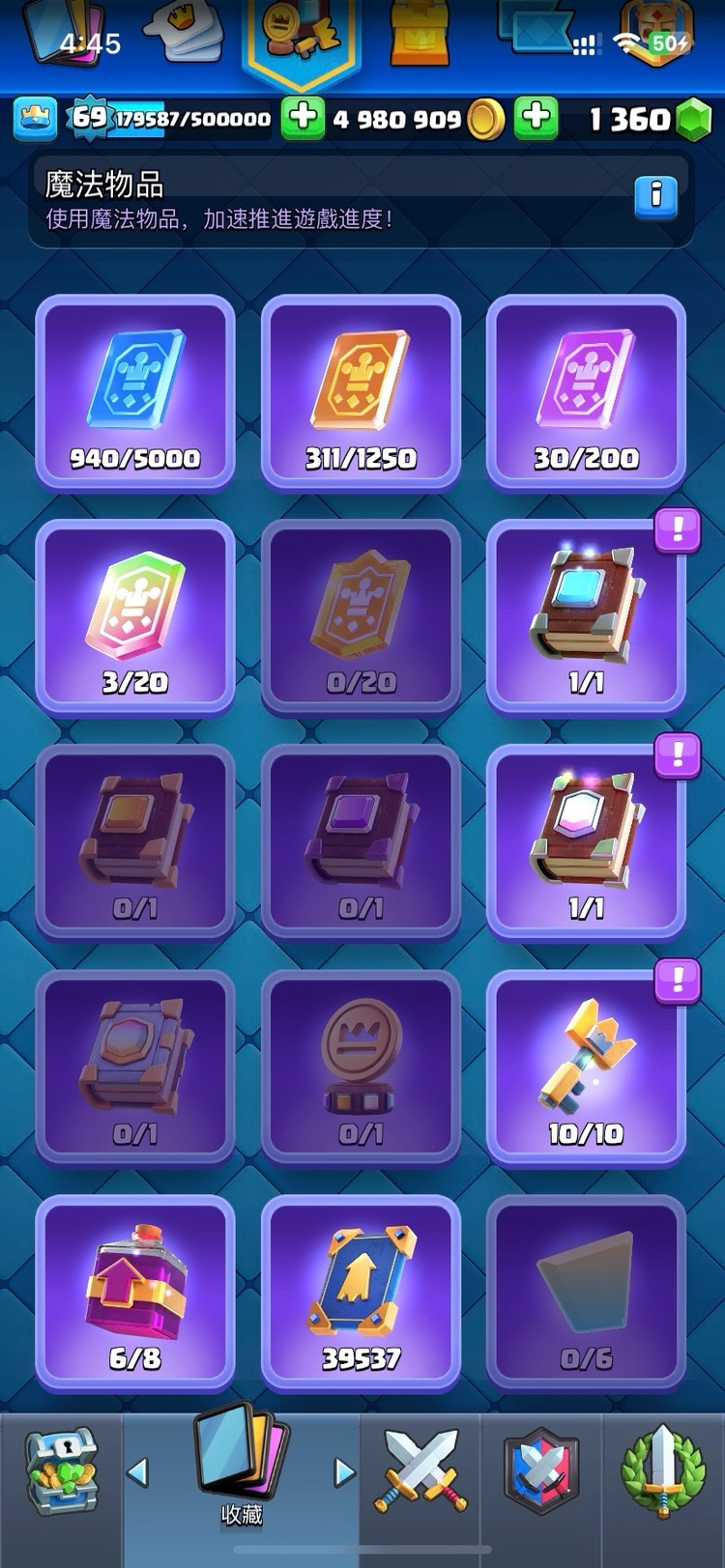725x1568 pixels.
Task: Open the magic items info button
Action: (655, 196)
